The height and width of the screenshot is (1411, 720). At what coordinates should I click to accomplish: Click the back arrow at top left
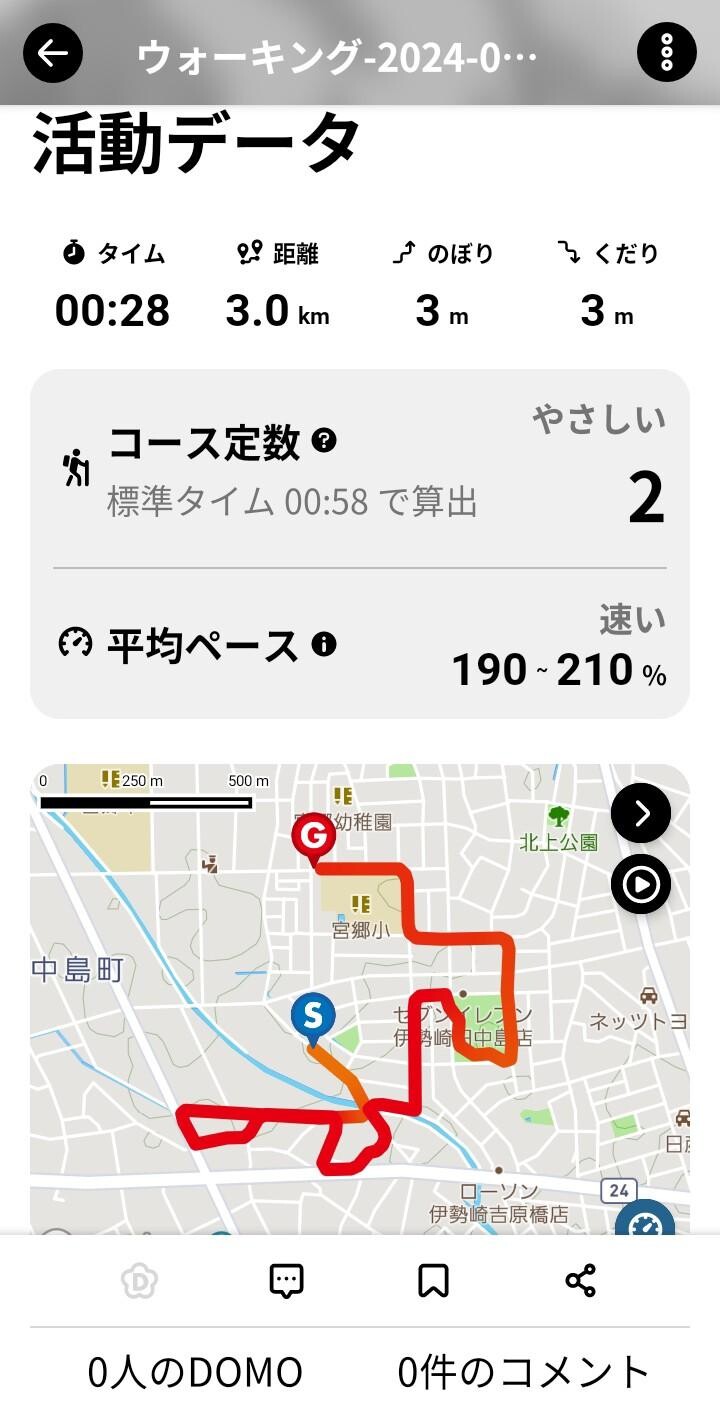click(x=52, y=51)
